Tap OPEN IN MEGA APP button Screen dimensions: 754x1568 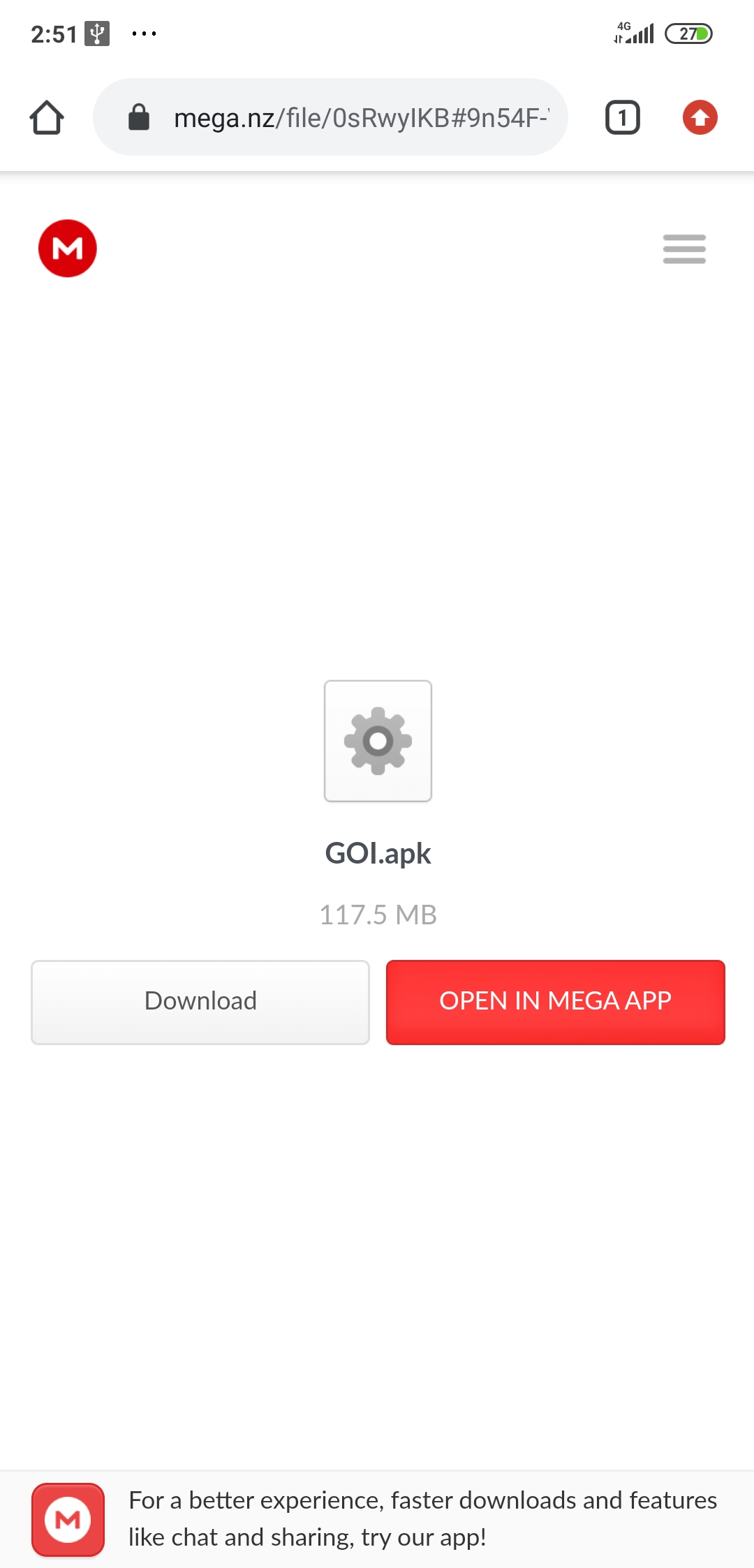(556, 1002)
